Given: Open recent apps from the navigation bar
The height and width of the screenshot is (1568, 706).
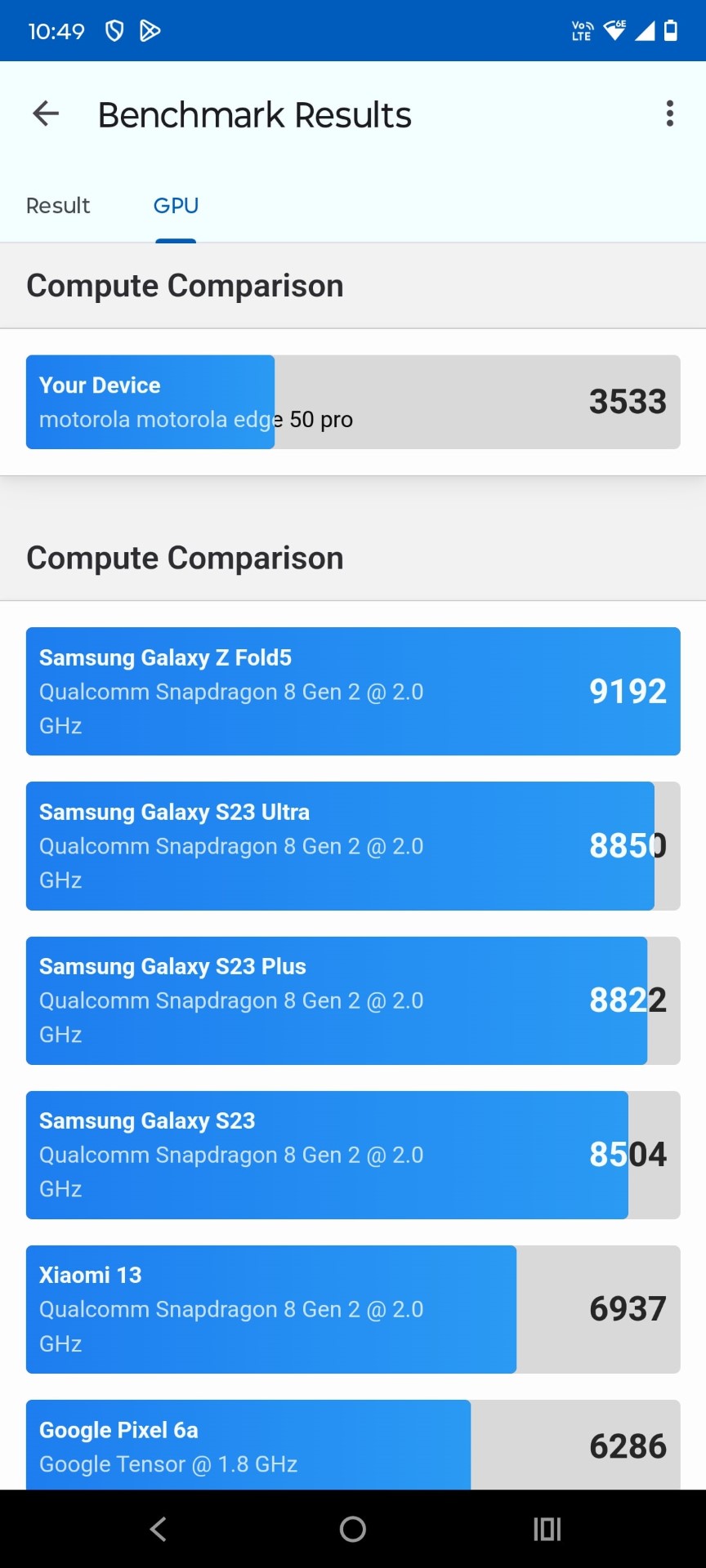Looking at the screenshot, I should [547, 1529].
